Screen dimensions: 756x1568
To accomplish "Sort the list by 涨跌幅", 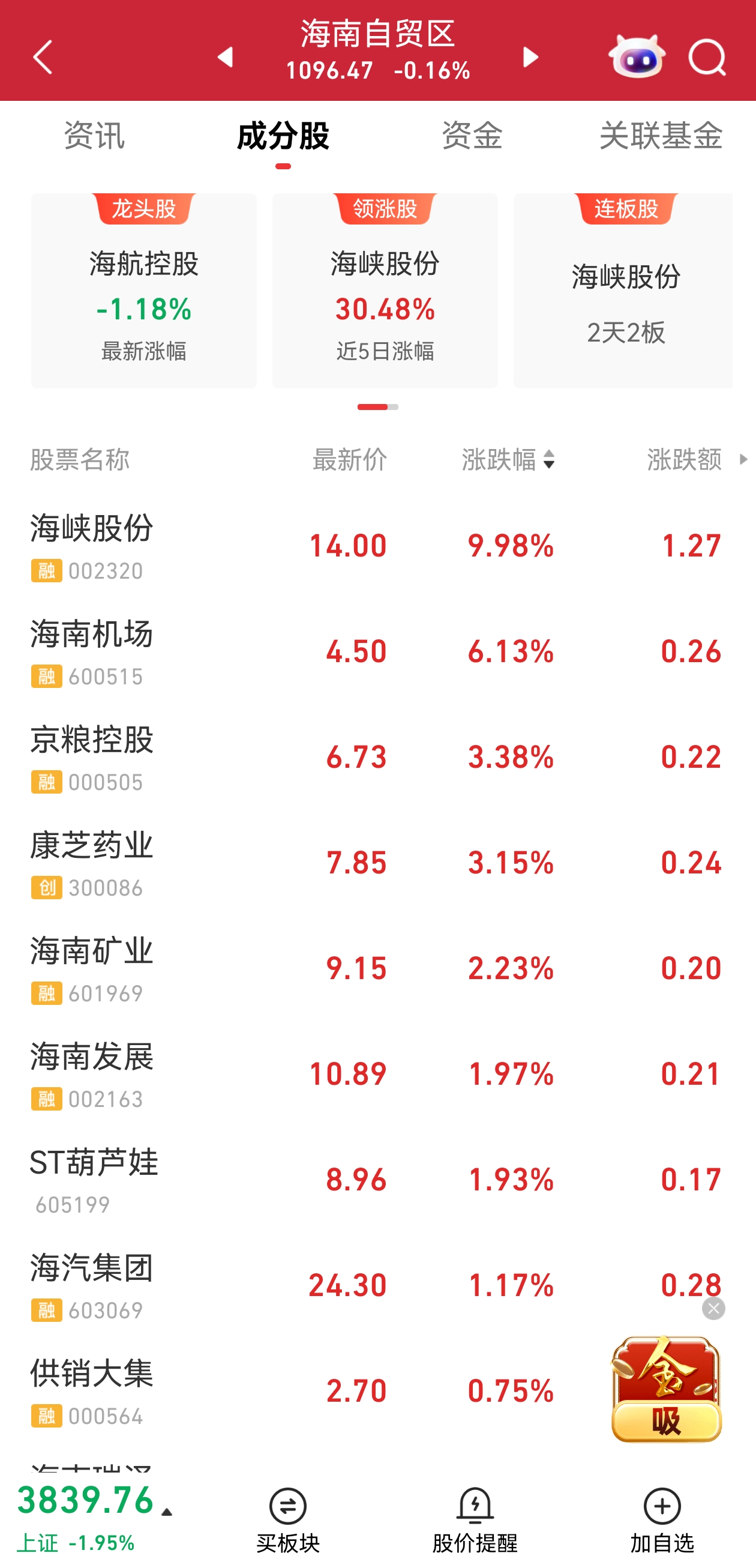I will [508, 460].
